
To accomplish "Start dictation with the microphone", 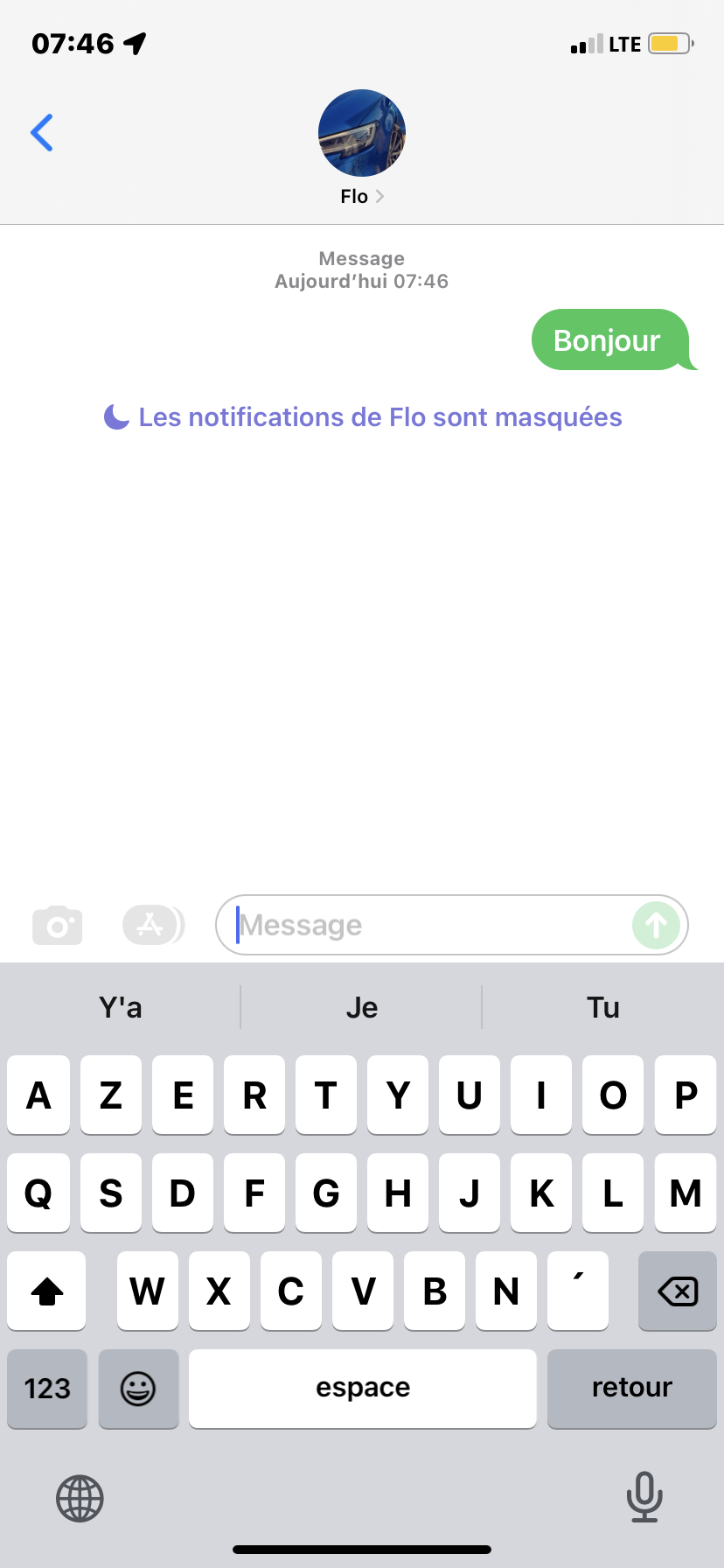I will [644, 1496].
